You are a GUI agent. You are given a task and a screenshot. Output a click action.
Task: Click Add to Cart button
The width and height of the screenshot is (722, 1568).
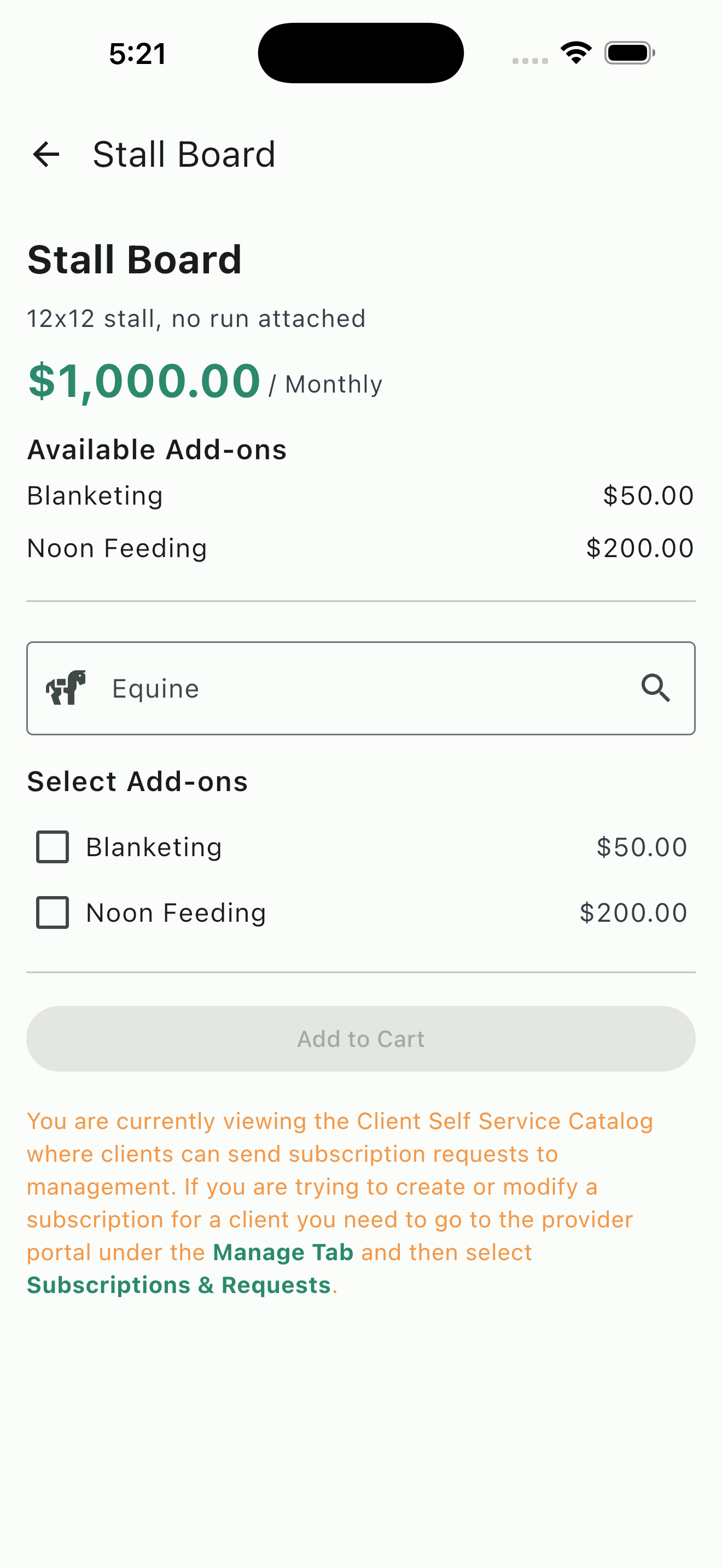(x=360, y=1038)
